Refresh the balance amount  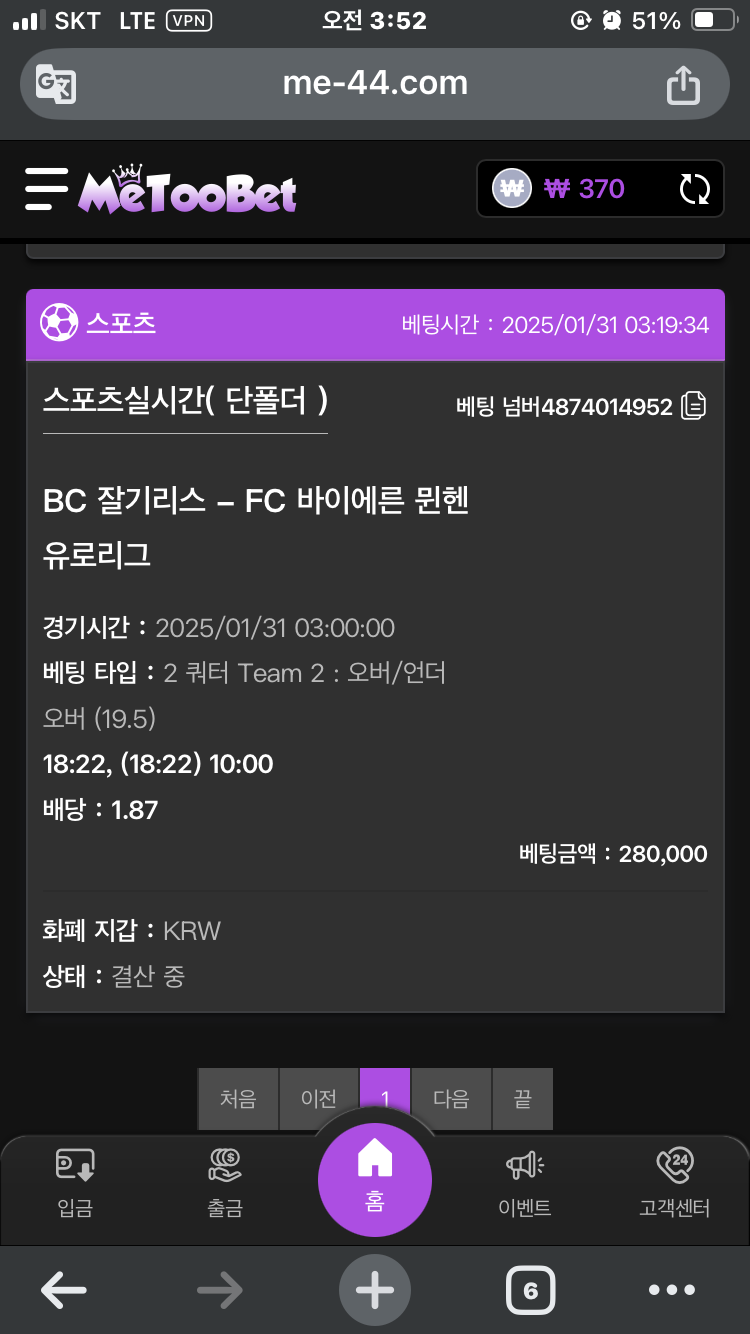pyautogui.click(x=694, y=189)
